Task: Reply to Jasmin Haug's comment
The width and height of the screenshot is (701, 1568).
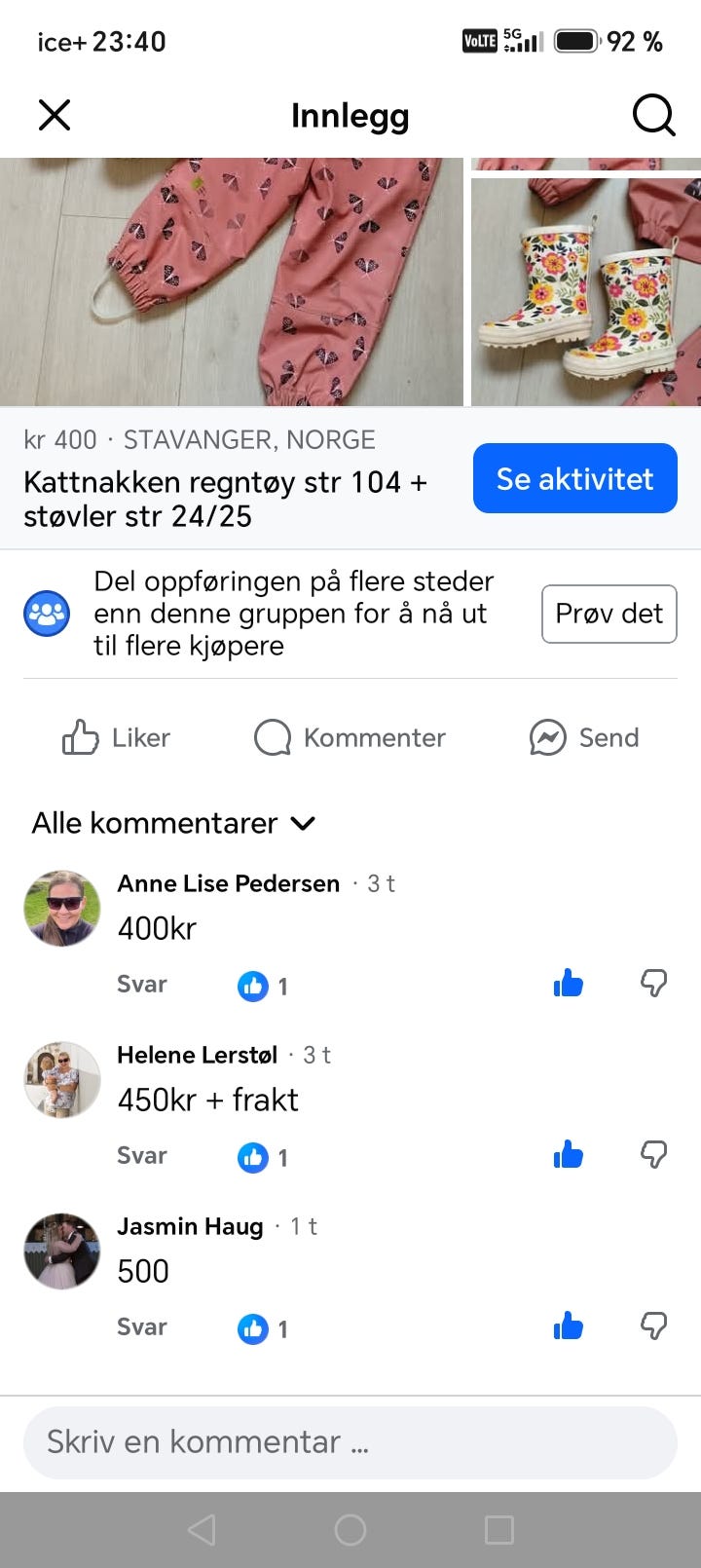Action: pyautogui.click(x=142, y=1326)
